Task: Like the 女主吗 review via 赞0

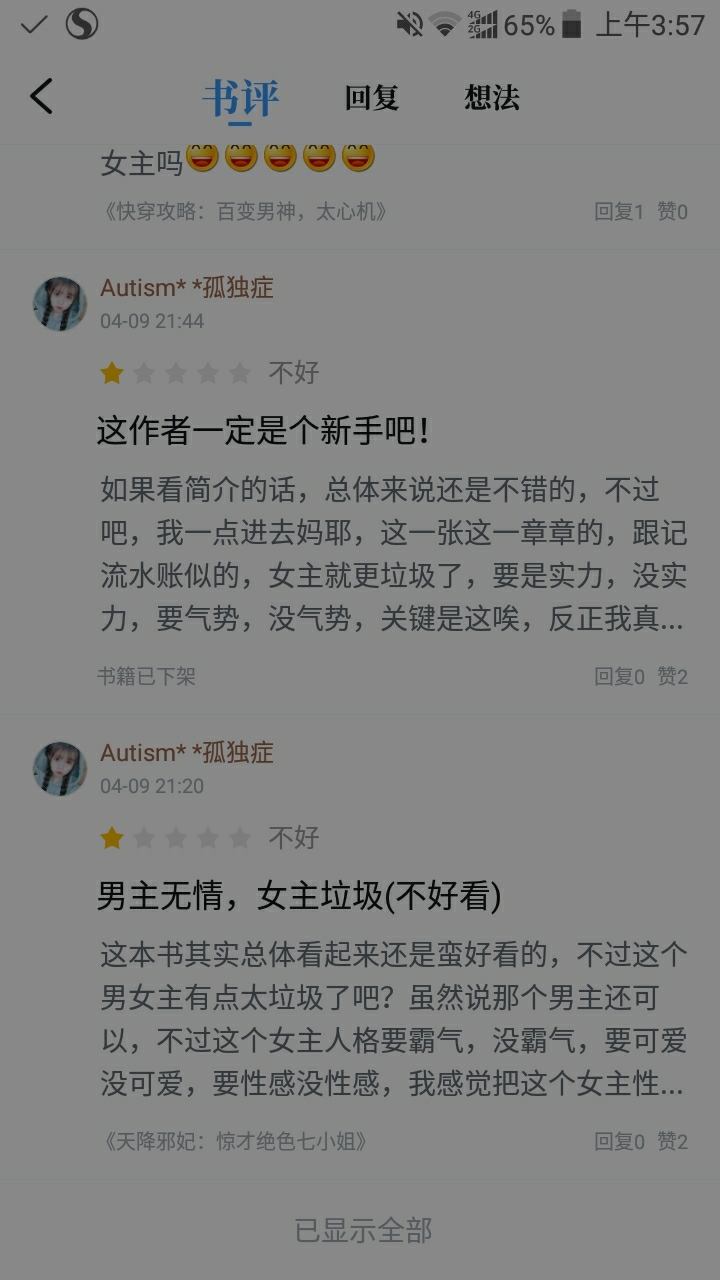Action: click(672, 212)
